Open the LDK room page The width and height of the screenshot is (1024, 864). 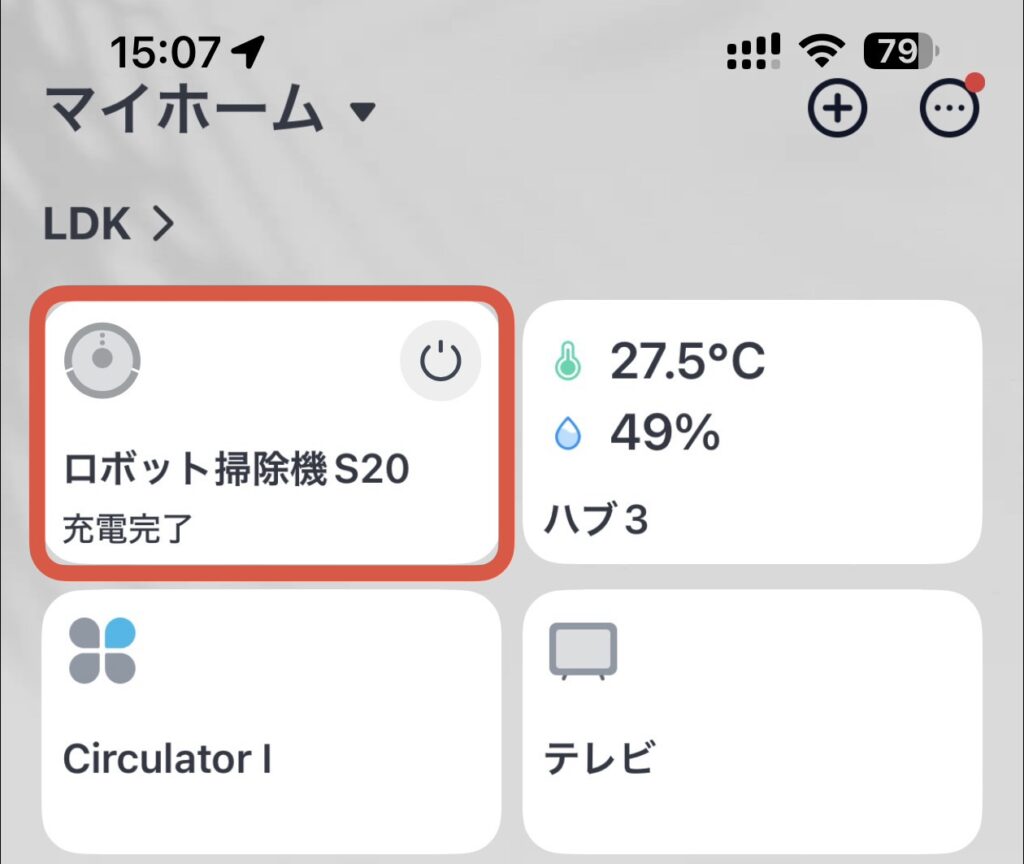pyautogui.click(x=108, y=225)
